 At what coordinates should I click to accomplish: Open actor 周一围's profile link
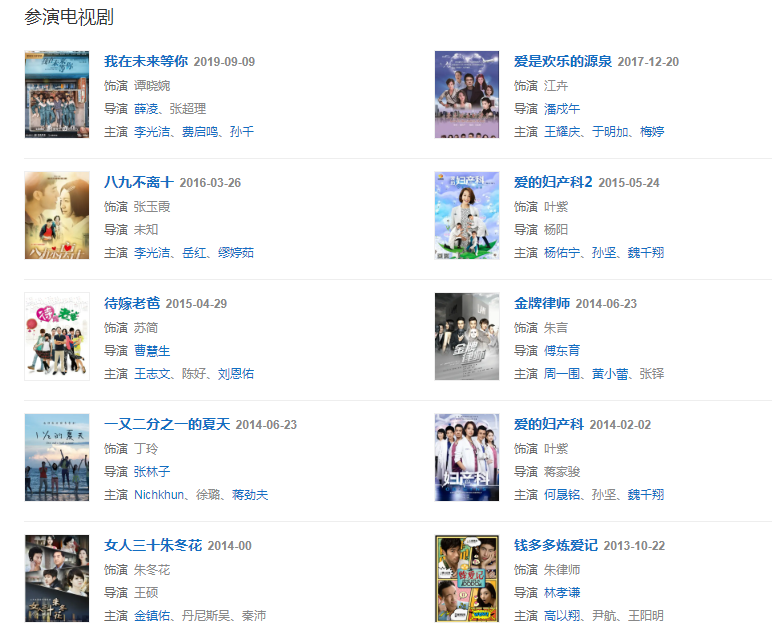[x=562, y=373]
